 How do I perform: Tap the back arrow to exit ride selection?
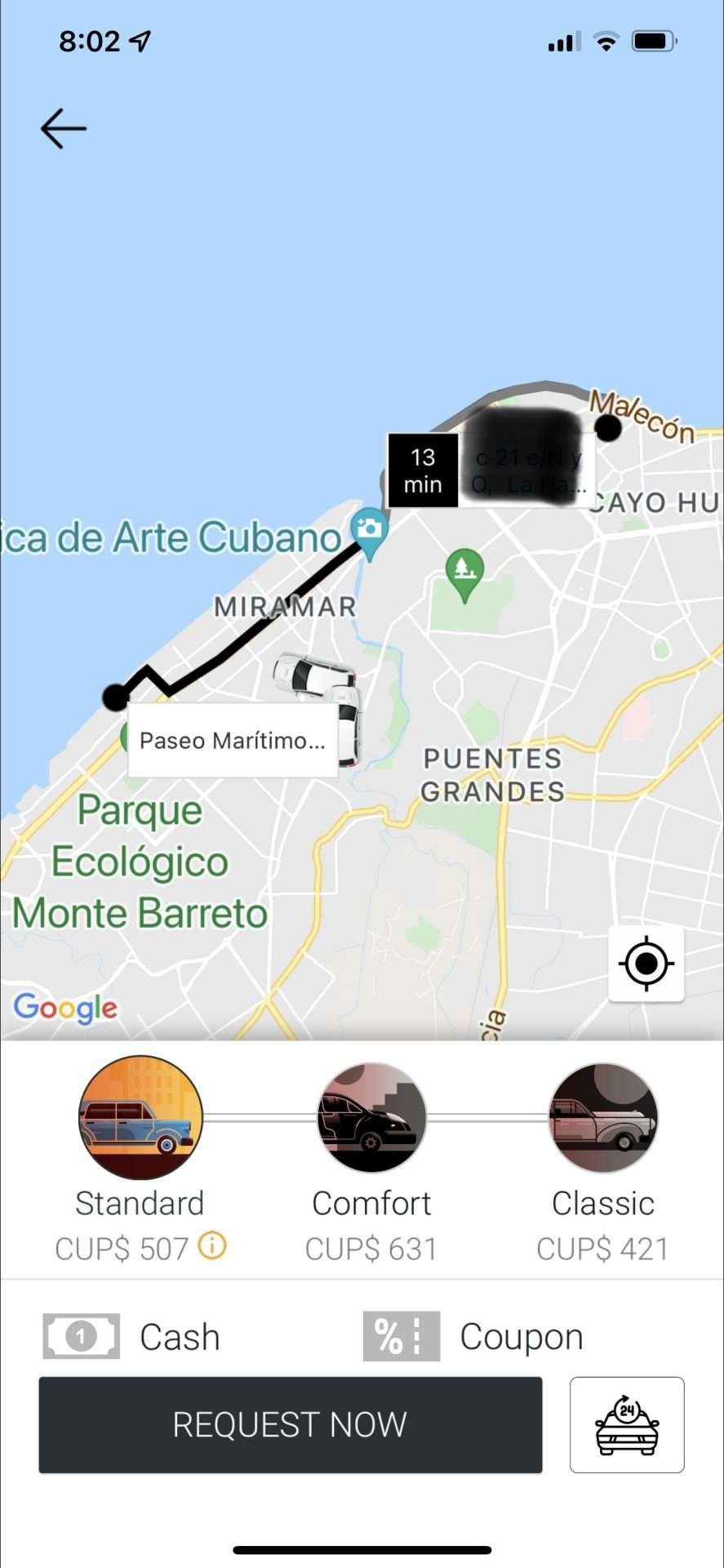click(62, 128)
